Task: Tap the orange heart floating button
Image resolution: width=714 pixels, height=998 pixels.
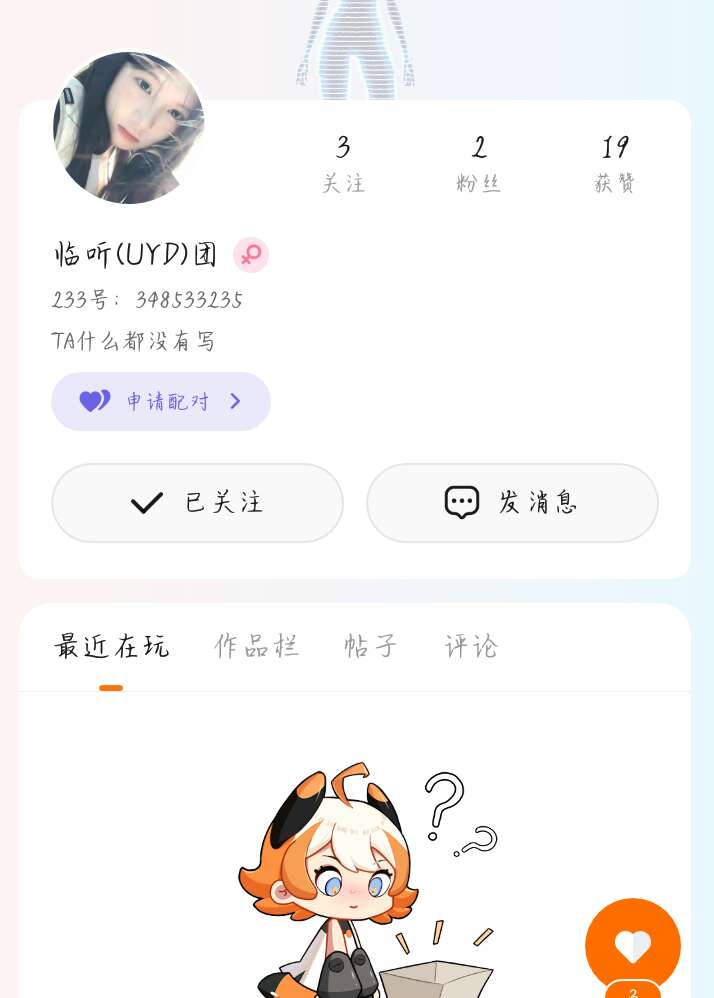Action: point(632,945)
